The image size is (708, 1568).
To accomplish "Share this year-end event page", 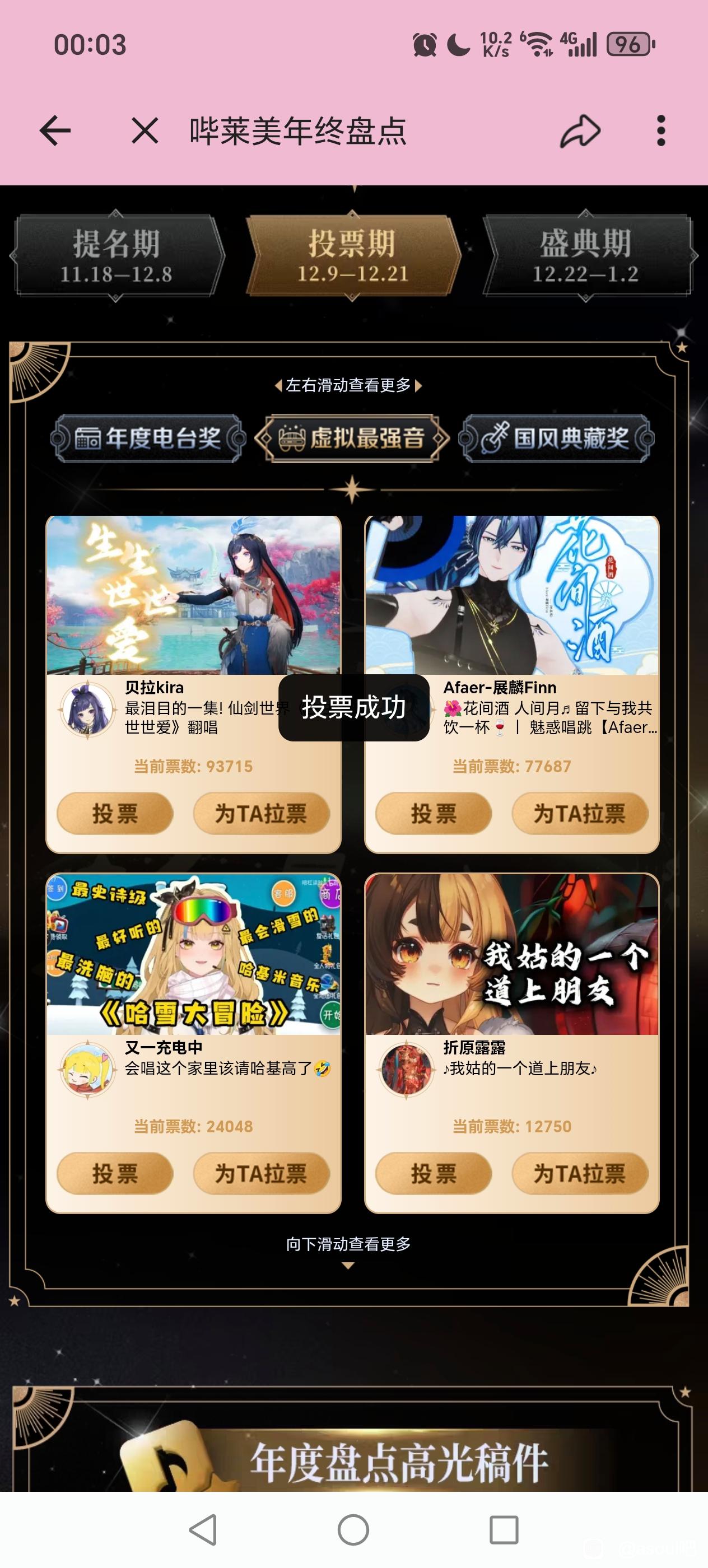I will click(x=580, y=131).
